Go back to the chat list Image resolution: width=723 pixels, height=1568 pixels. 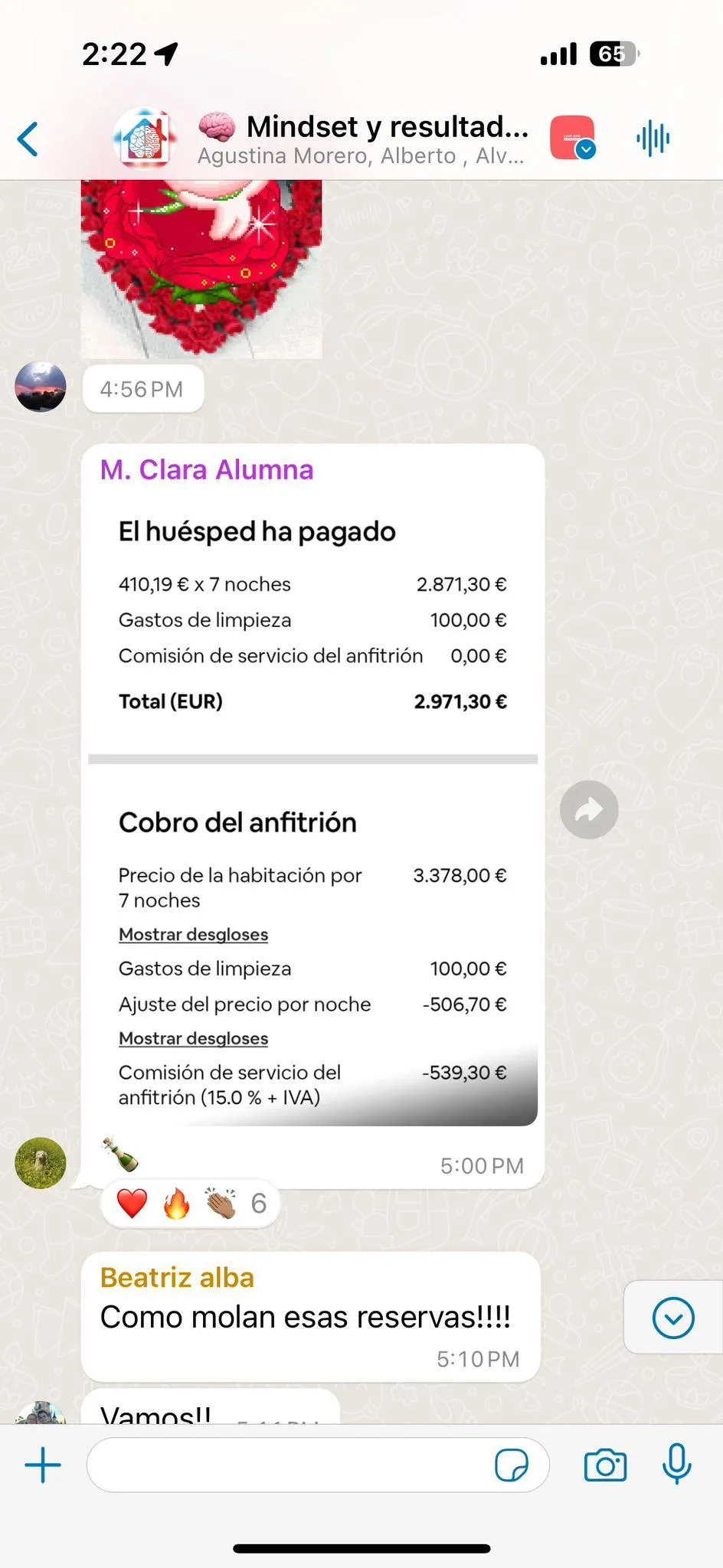click(x=28, y=139)
